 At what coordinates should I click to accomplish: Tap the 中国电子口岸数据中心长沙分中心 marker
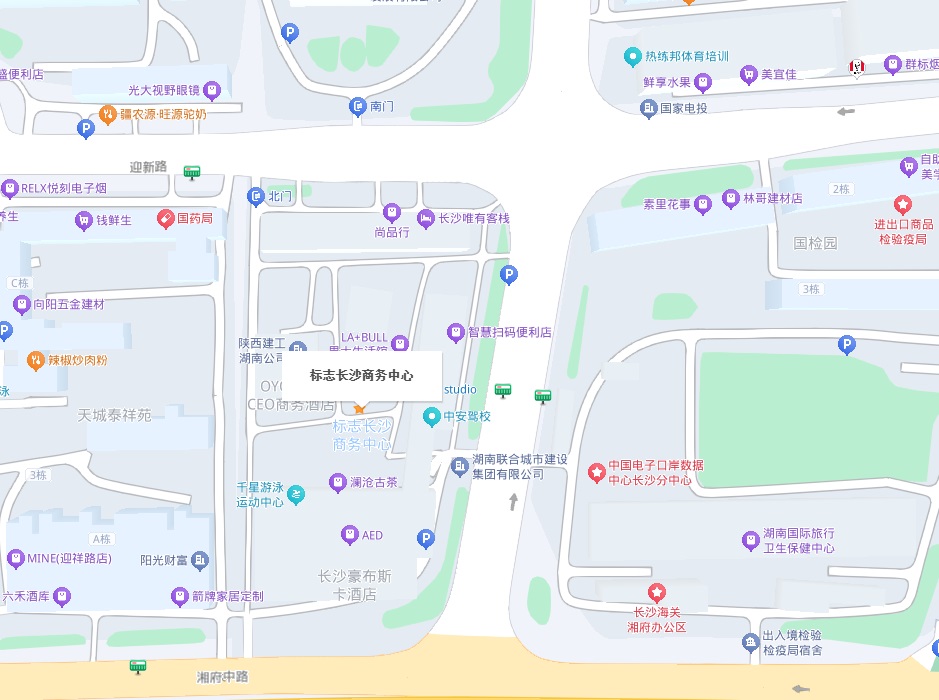click(x=597, y=471)
